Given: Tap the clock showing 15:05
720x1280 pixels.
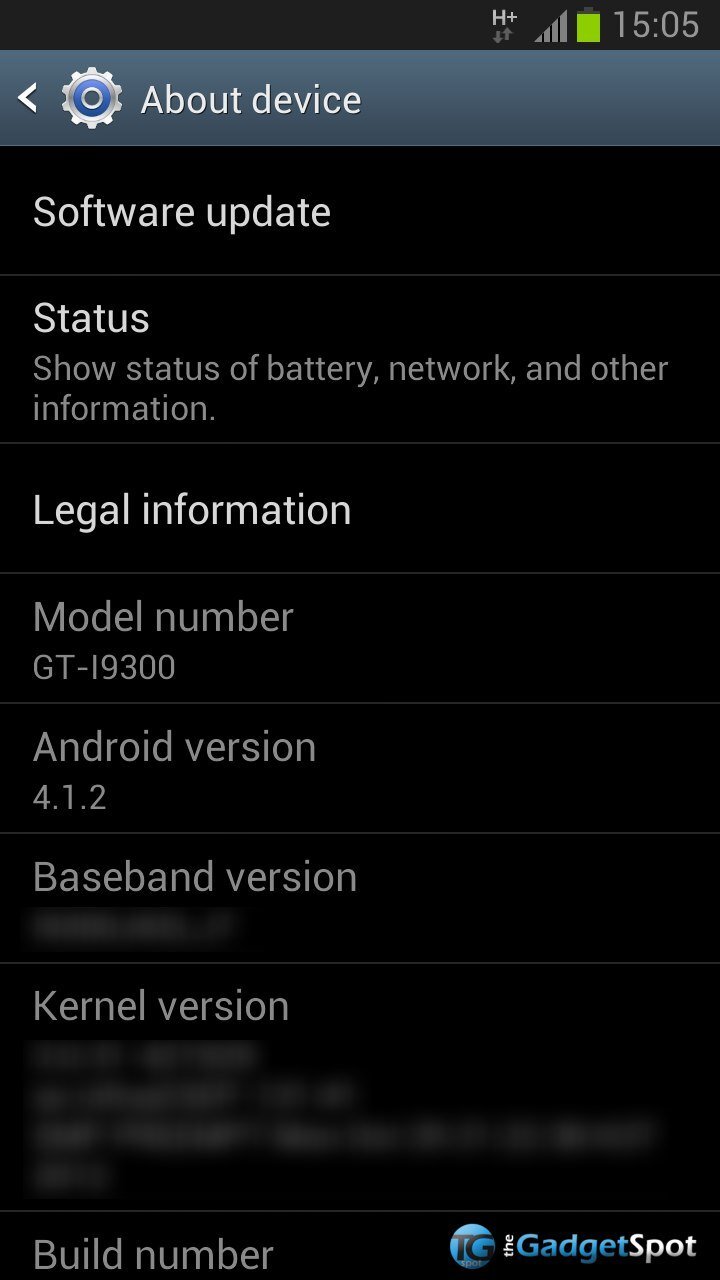Looking at the screenshot, I should tap(655, 24).
